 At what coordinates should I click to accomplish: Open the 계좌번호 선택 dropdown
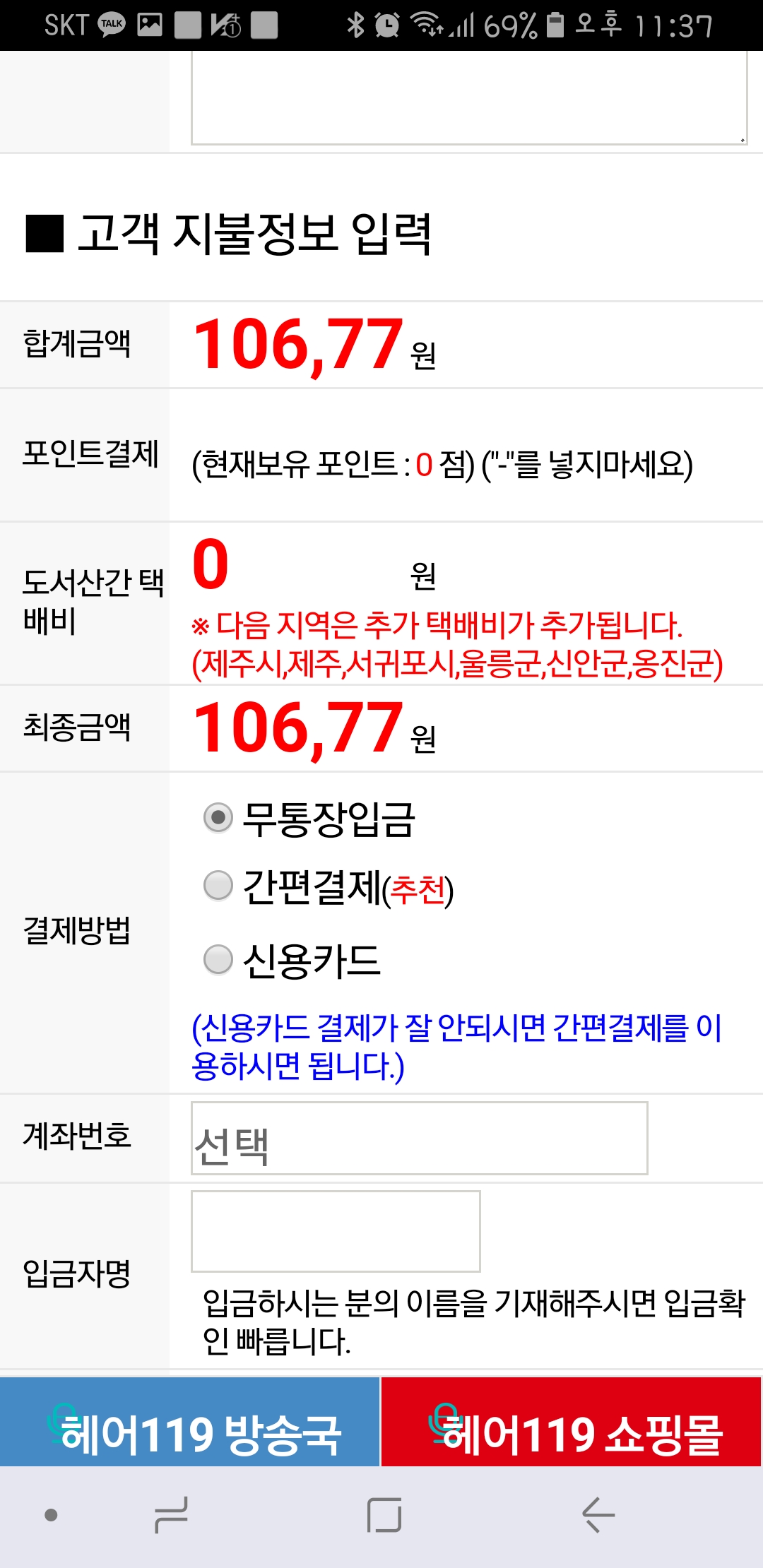[x=420, y=1138]
